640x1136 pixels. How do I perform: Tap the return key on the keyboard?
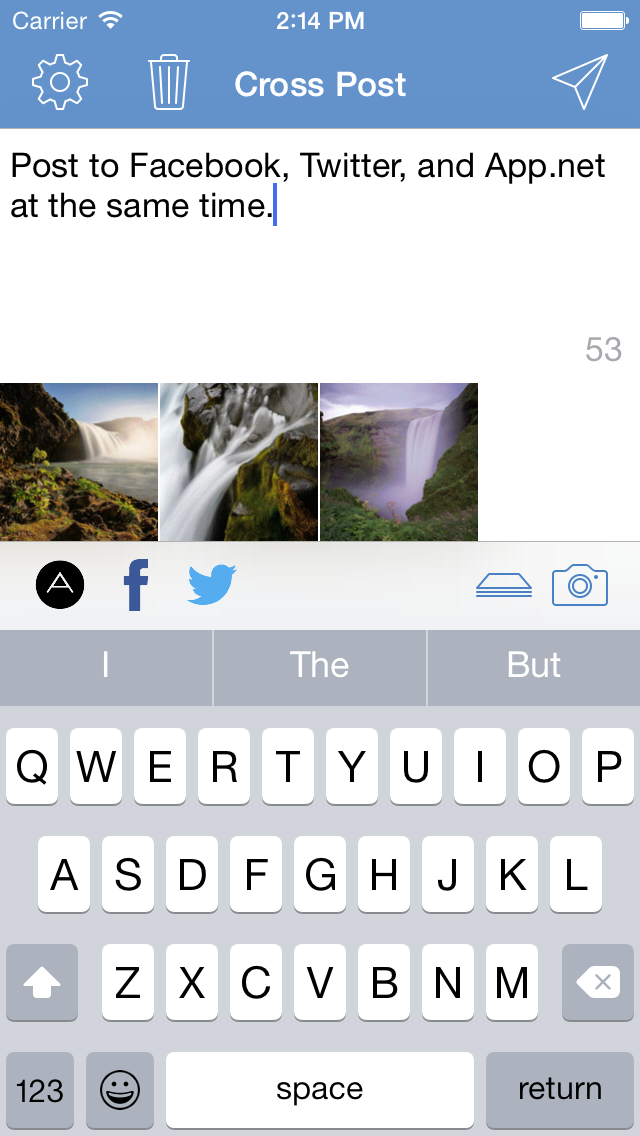[559, 1089]
